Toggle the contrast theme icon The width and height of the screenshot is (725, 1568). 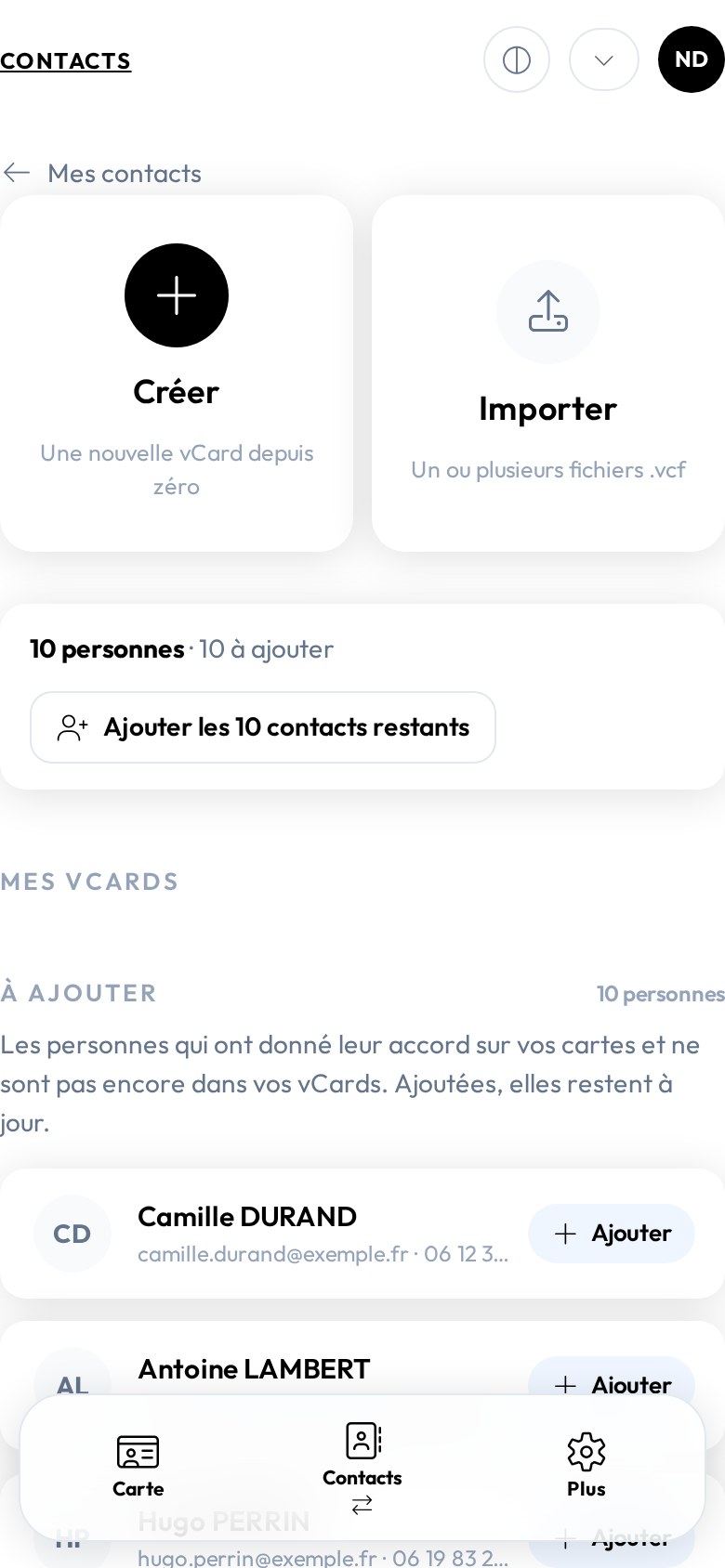[x=517, y=59]
